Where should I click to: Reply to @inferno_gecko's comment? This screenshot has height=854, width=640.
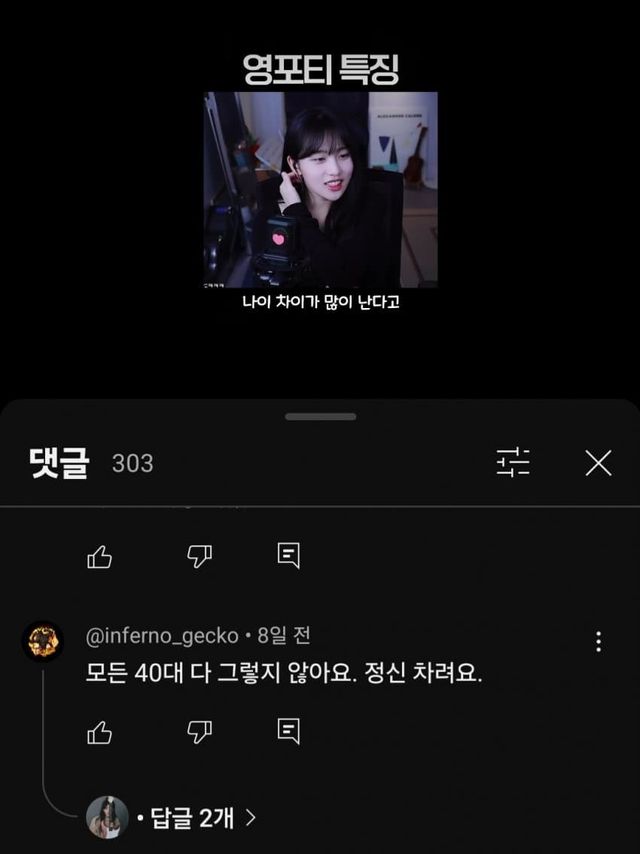click(289, 732)
